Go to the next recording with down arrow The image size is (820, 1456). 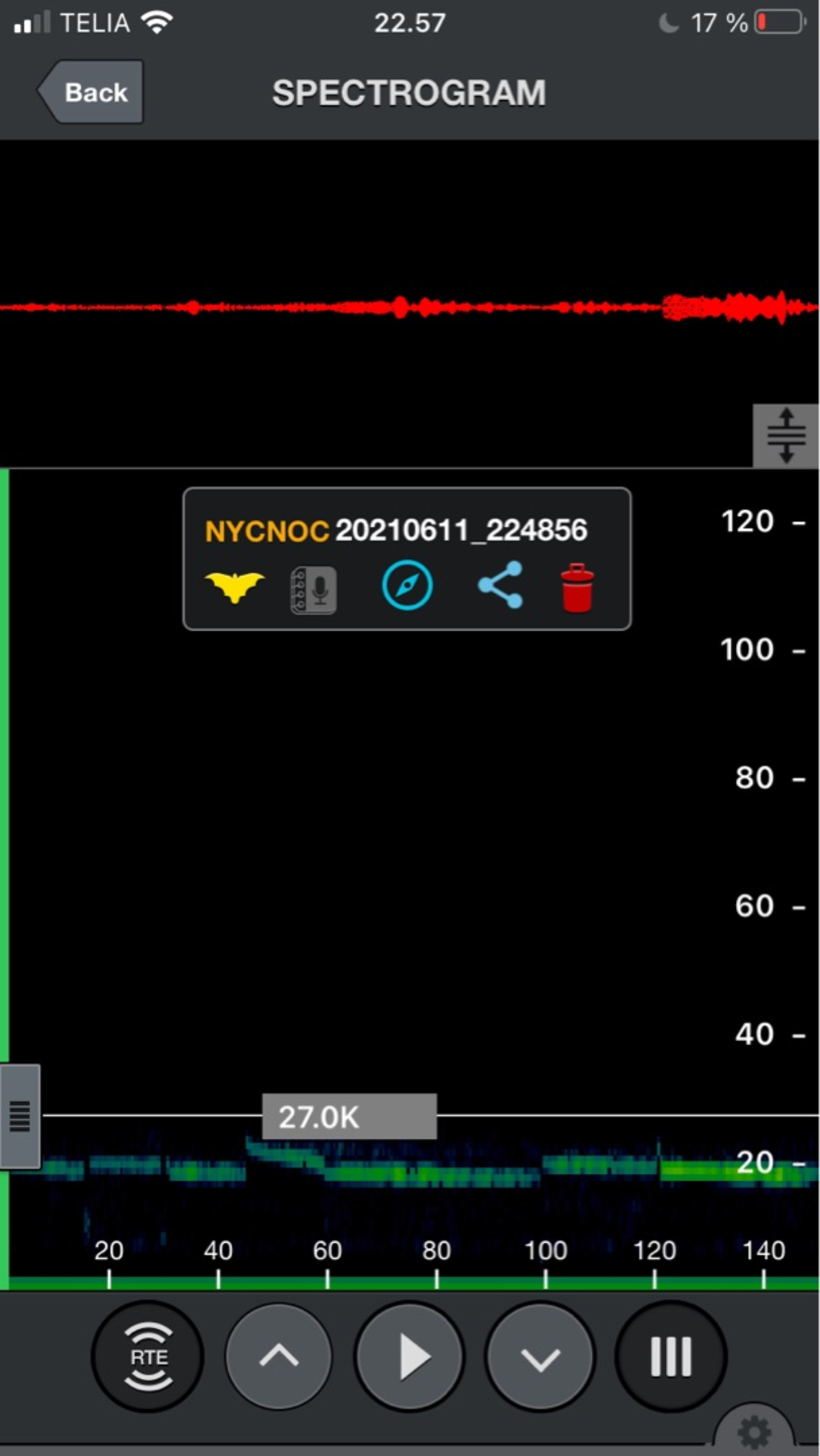point(541,1357)
